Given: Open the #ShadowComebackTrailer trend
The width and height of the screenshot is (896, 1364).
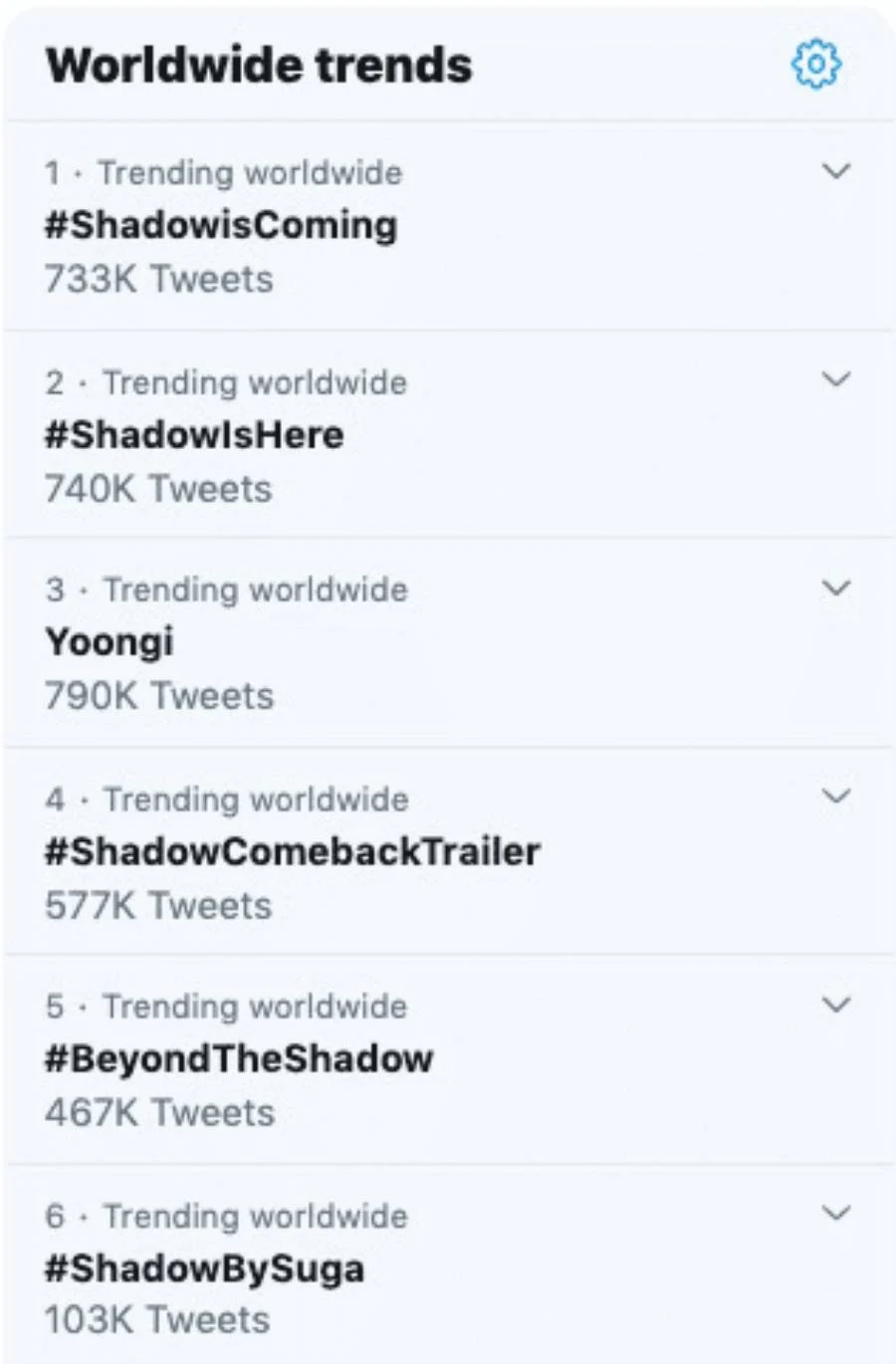Looking at the screenshot, I should tap(292, 852).
